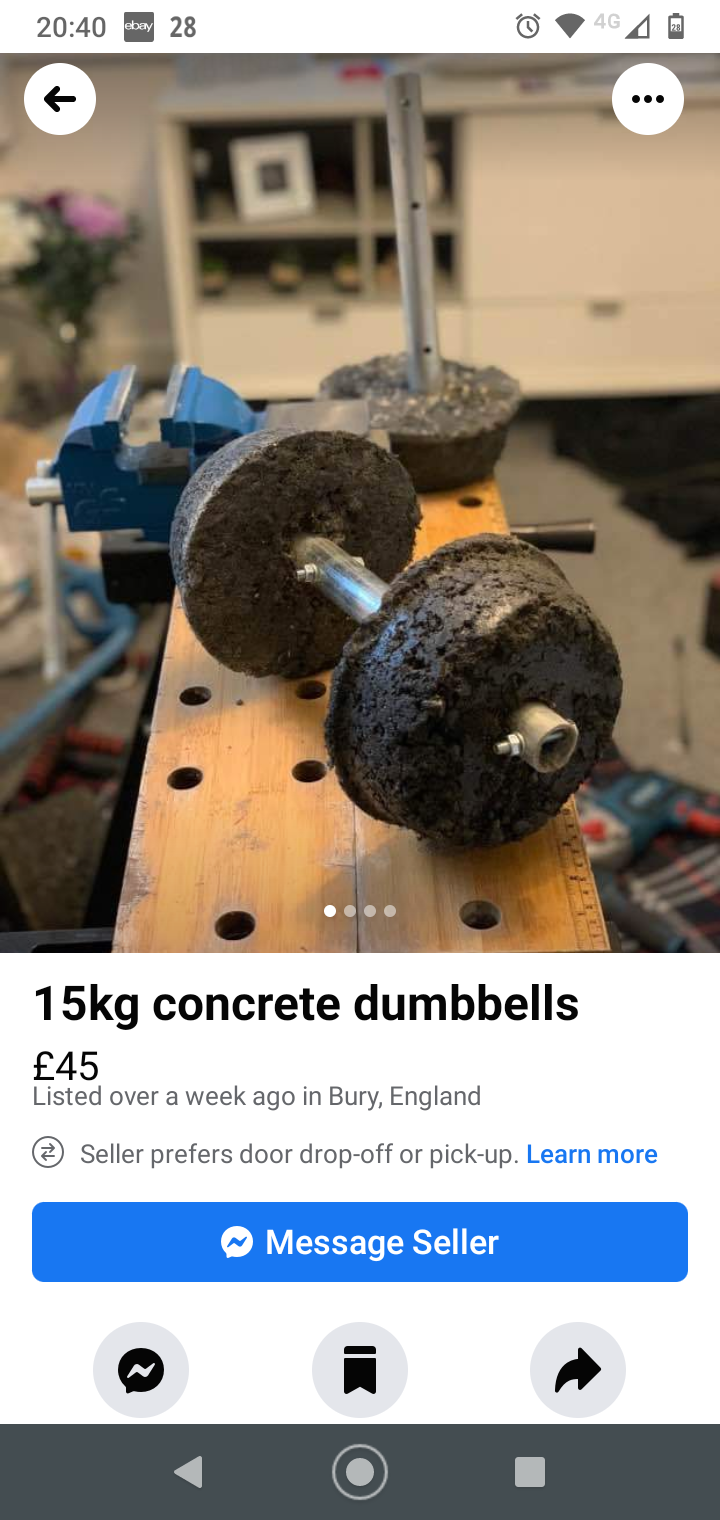Share this listing with arrow icon
Screen dimensions: 720x1520
coord(578,1370)
